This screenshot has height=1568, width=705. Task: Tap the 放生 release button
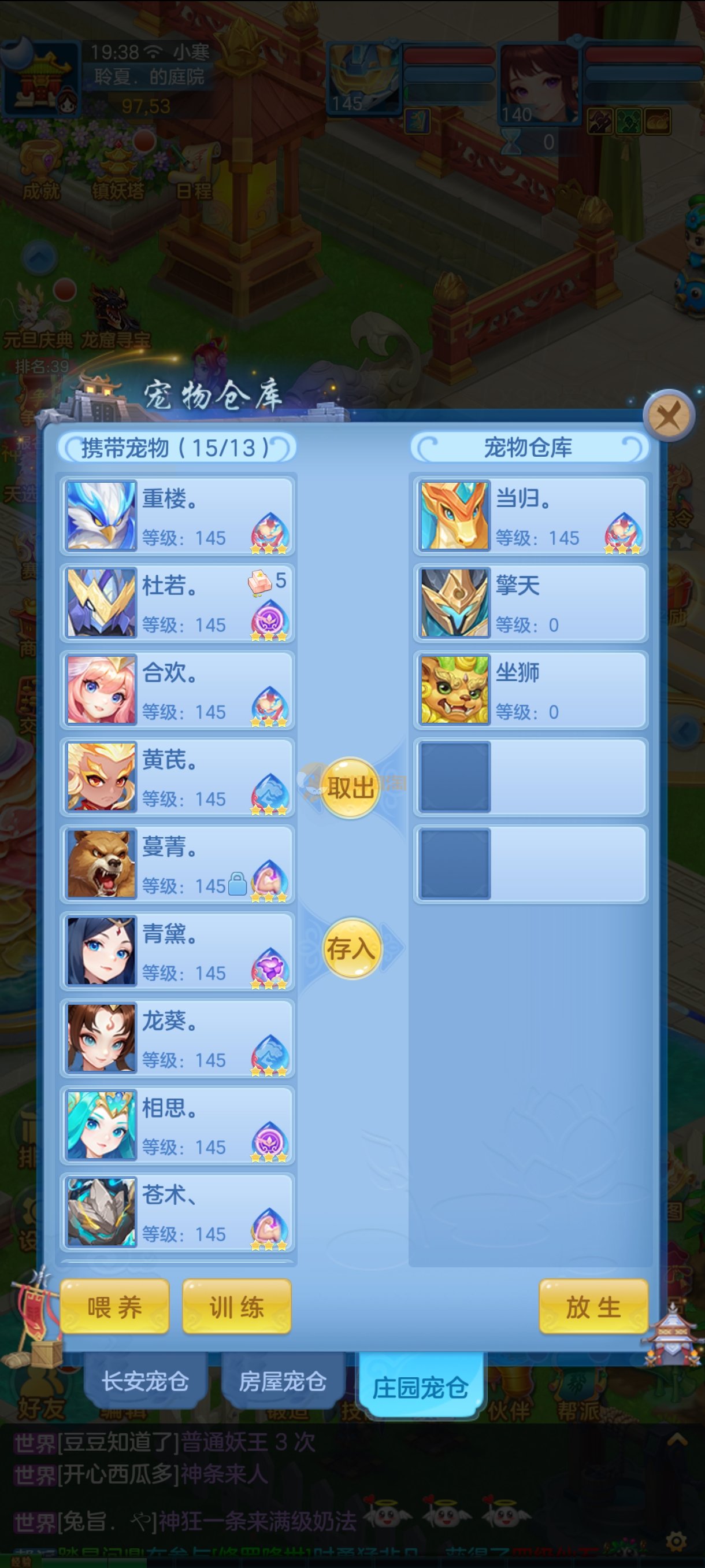click(x=593, y=1306)
